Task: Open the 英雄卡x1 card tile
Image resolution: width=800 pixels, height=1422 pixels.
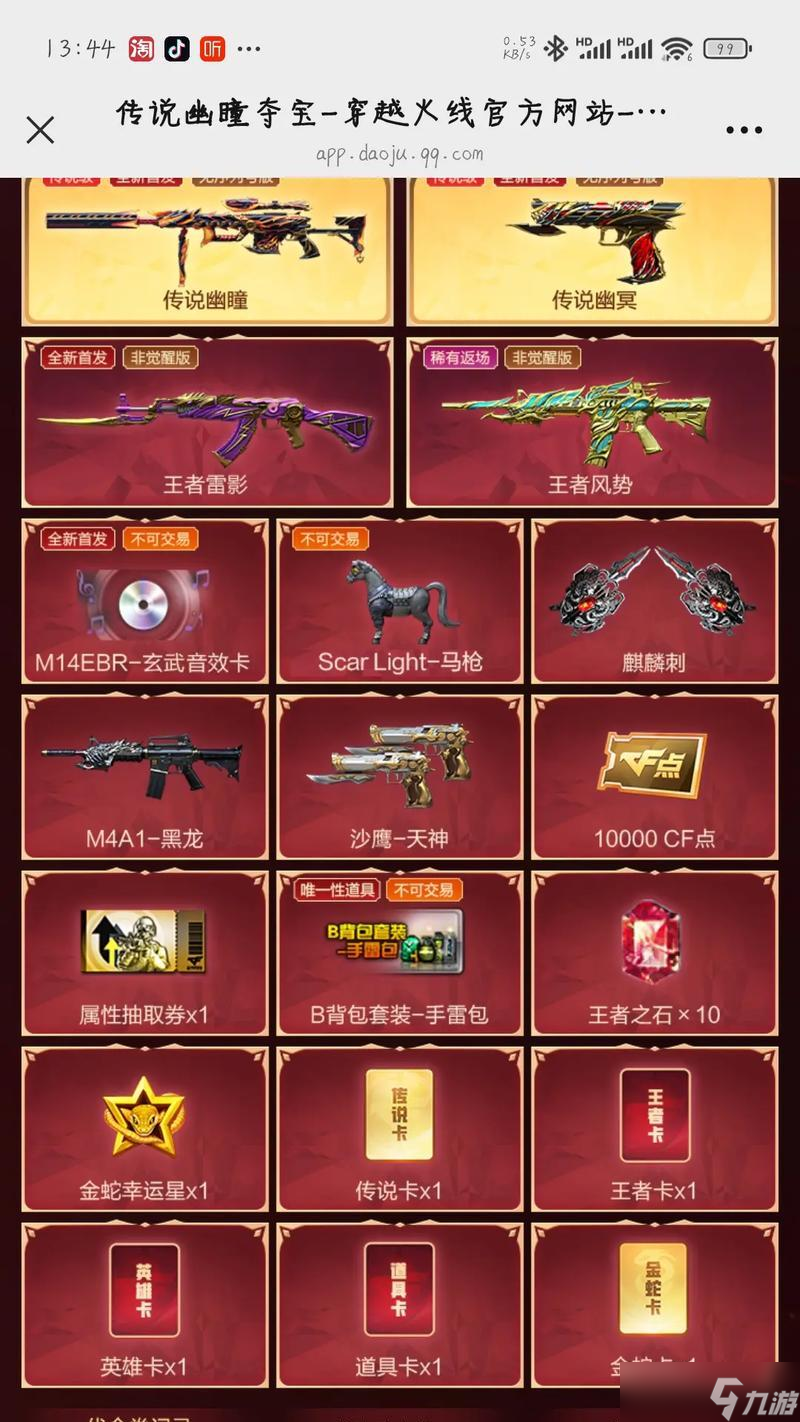Action: (144, 1305)
